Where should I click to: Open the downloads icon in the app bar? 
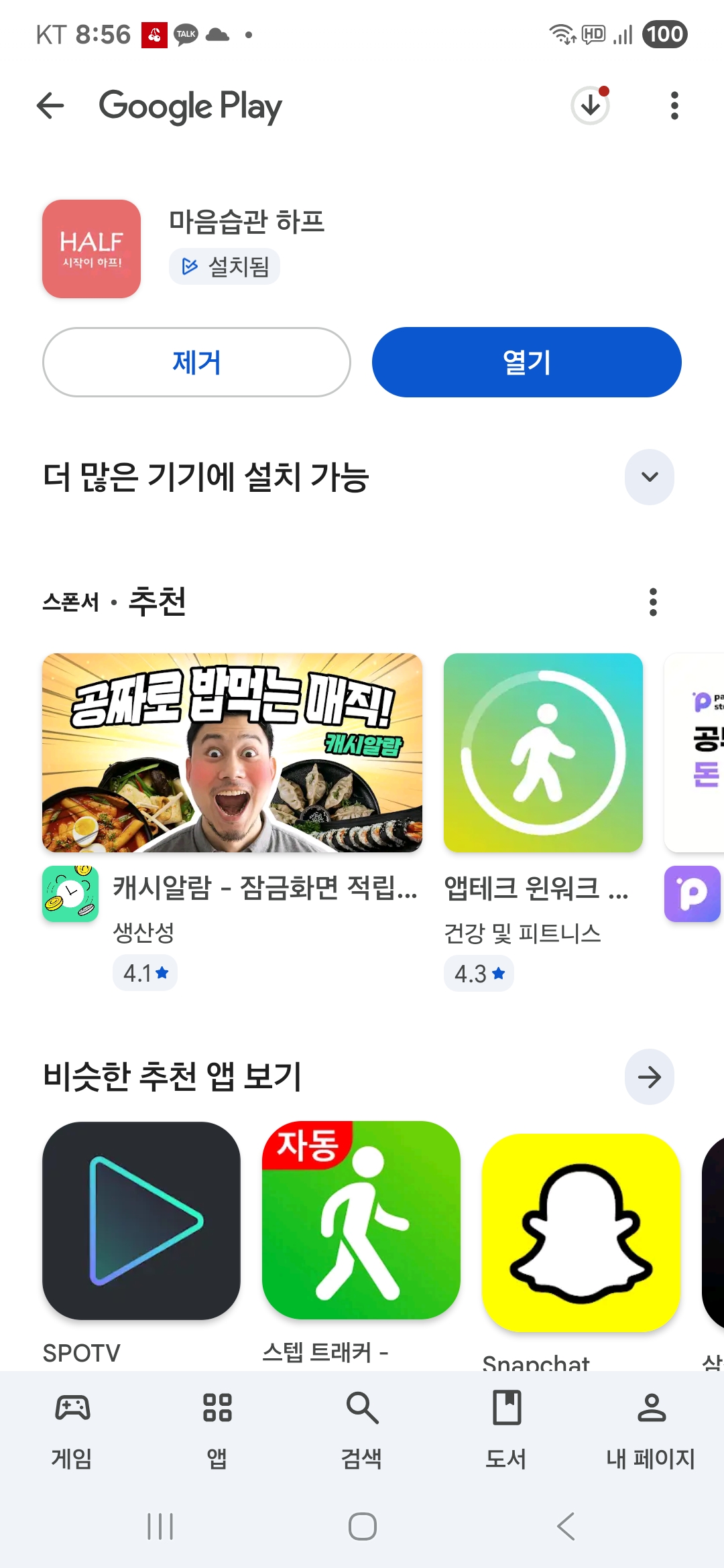point(590,106)
